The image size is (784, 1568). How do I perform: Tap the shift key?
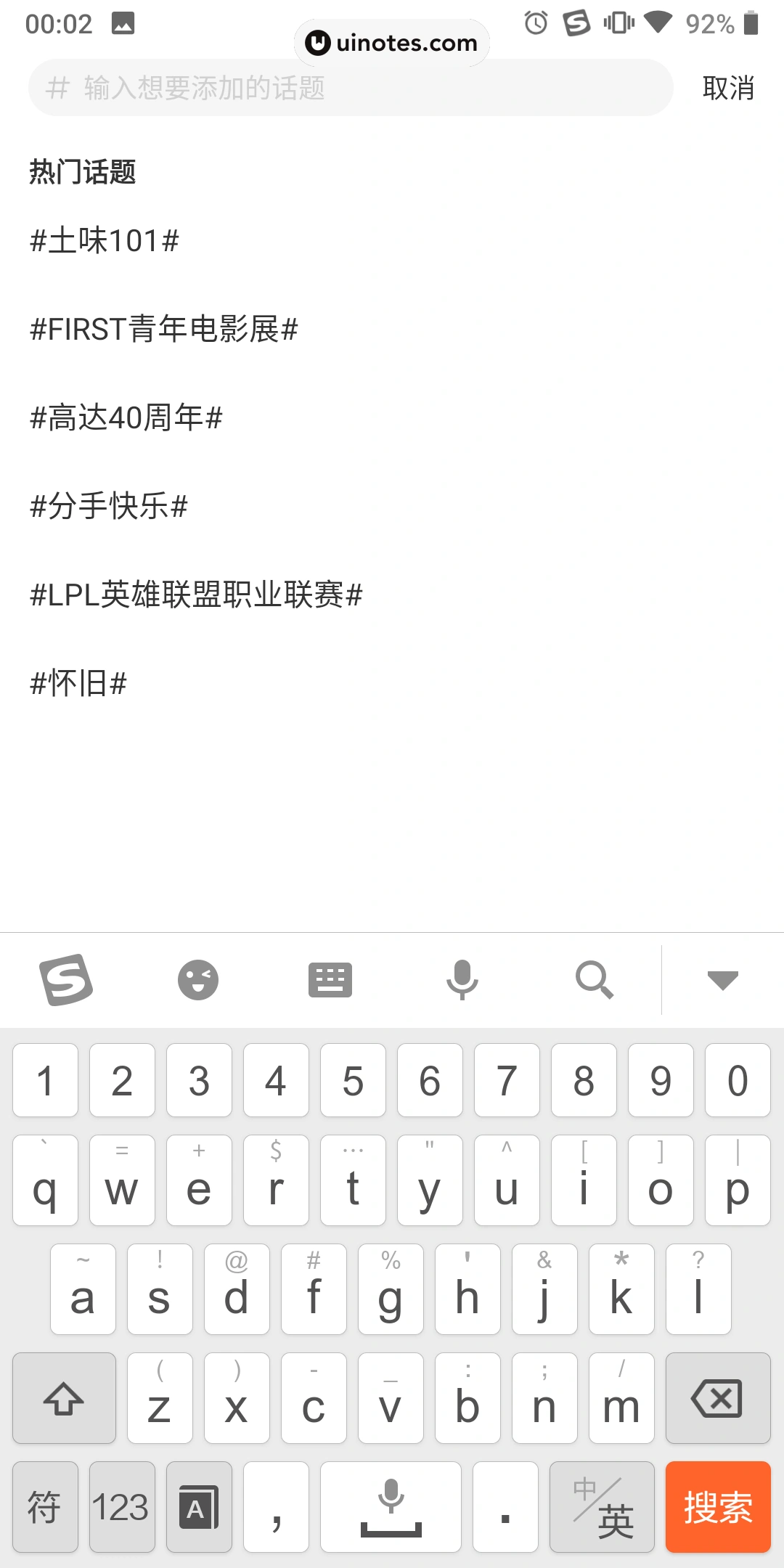click(x=64, y=1398)
